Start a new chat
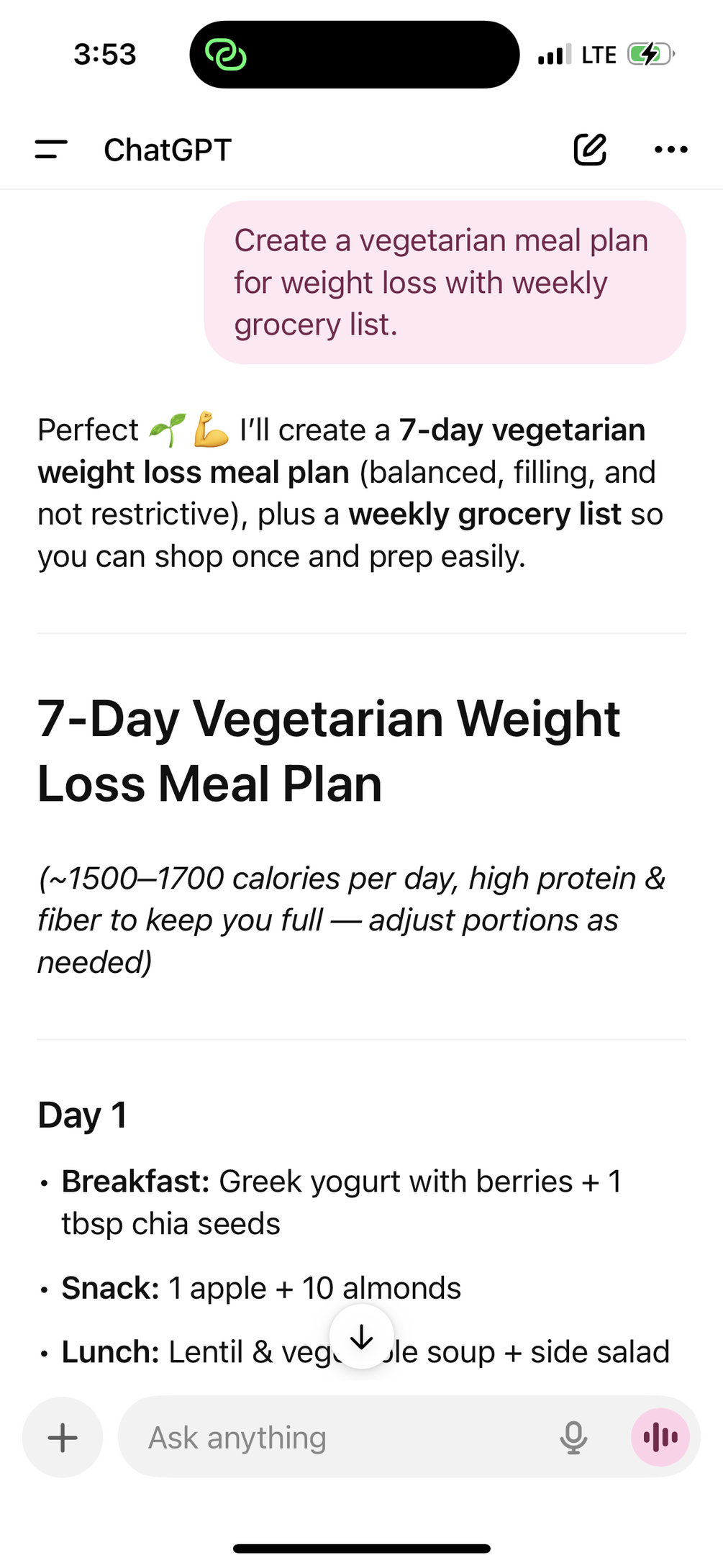 (590, 150)
